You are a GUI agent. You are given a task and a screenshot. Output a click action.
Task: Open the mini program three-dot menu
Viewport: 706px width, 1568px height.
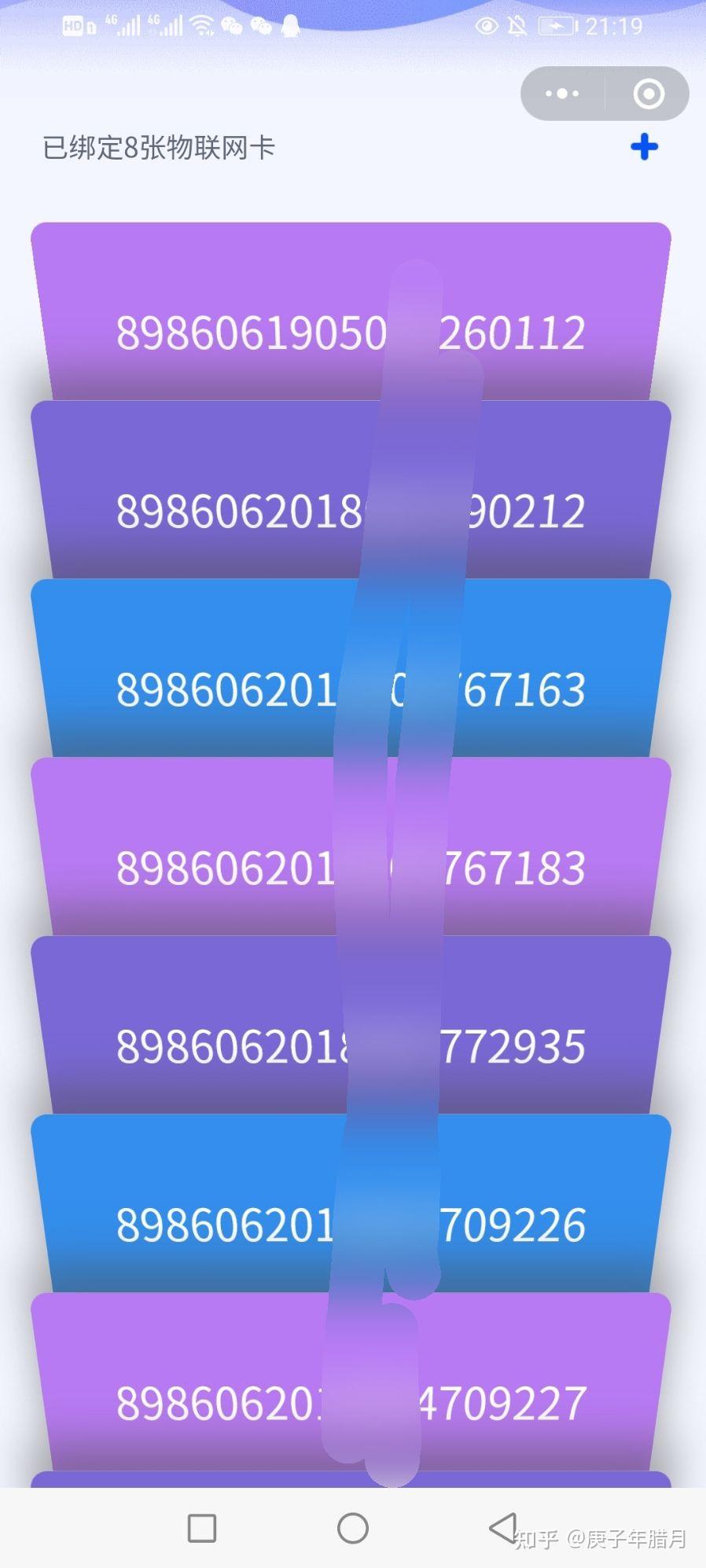[562, 94]
